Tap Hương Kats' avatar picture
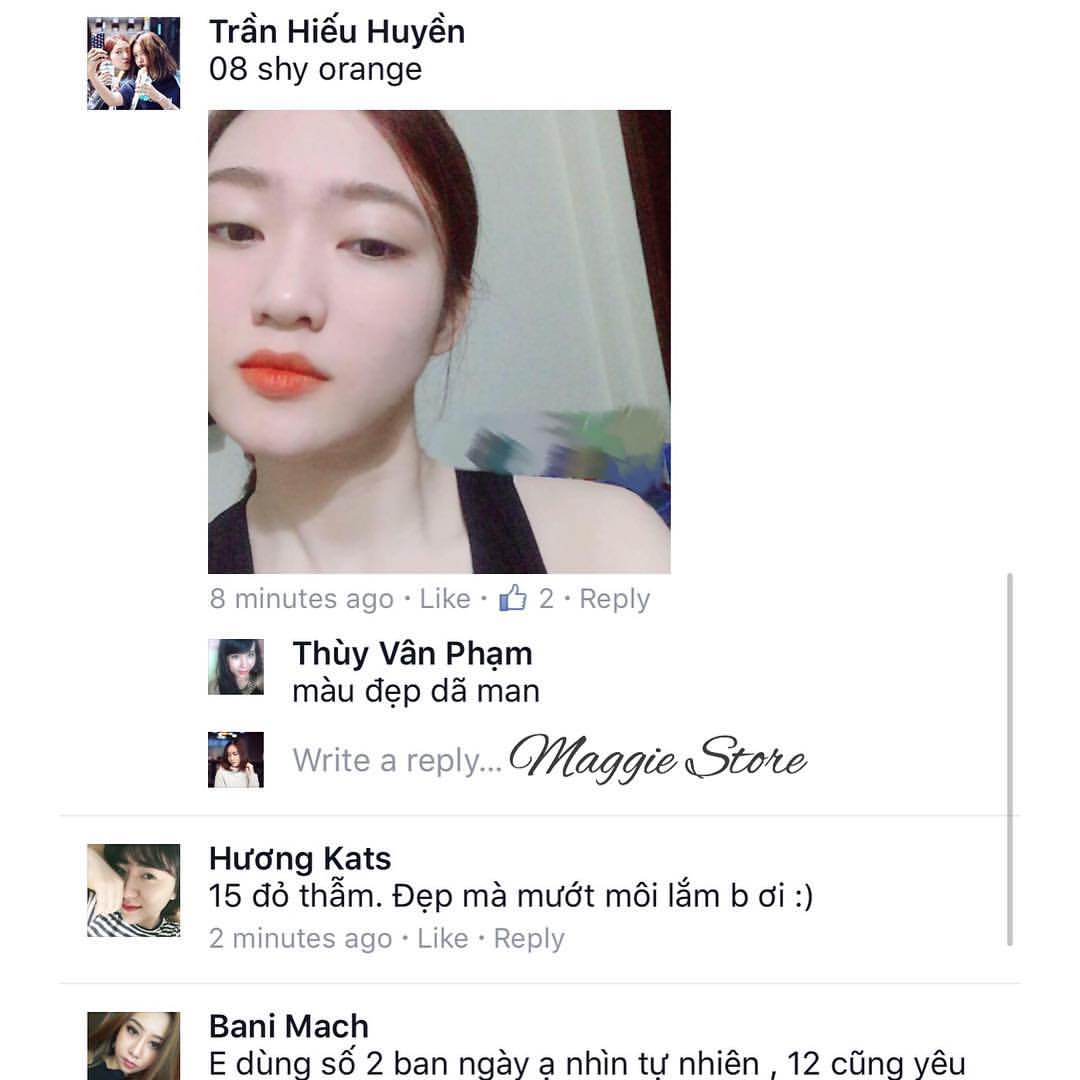Viewport: 1080px width, 1080px height. 134,890
